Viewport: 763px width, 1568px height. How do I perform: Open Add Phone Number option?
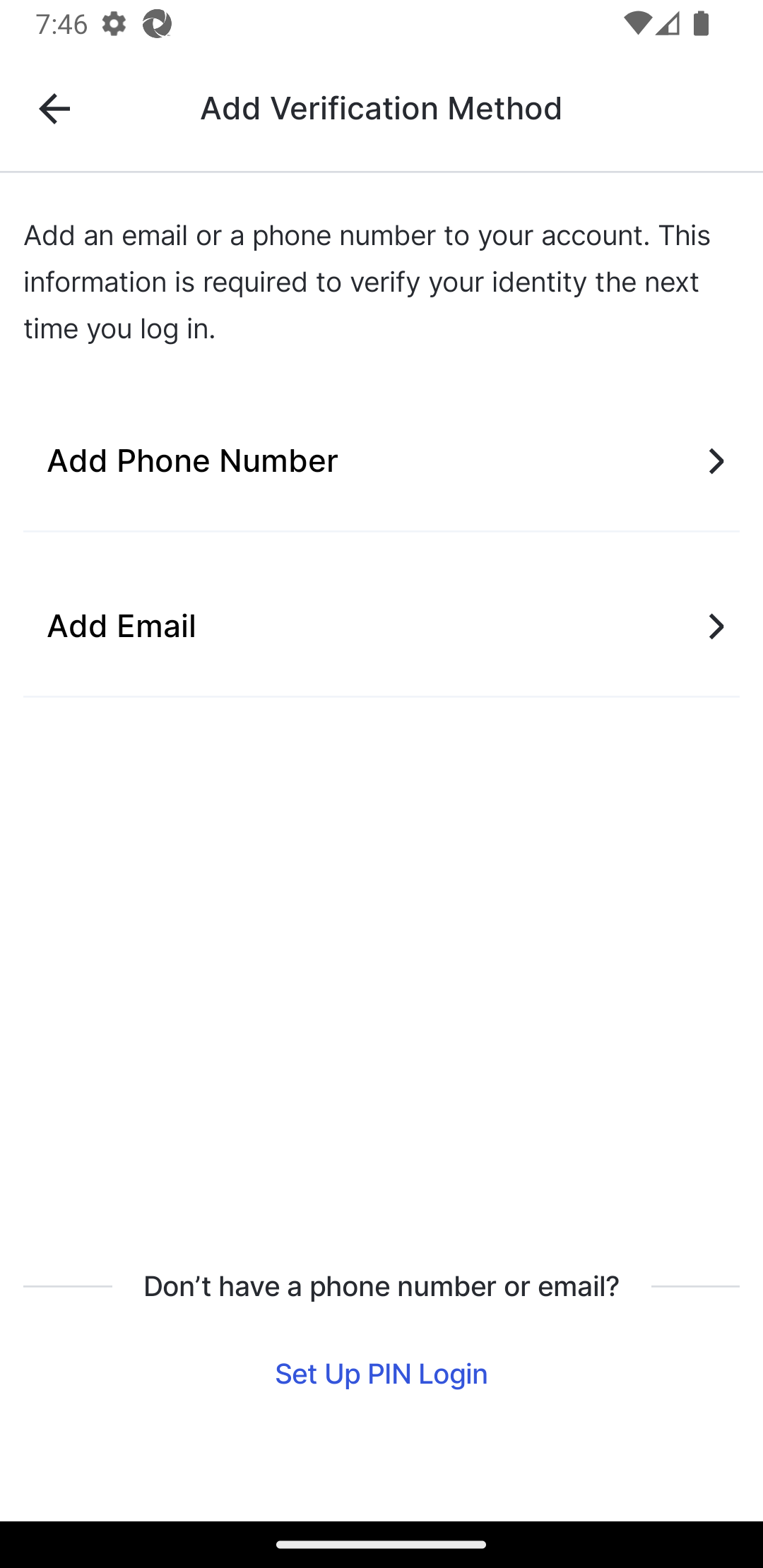[x=381, y=461]
